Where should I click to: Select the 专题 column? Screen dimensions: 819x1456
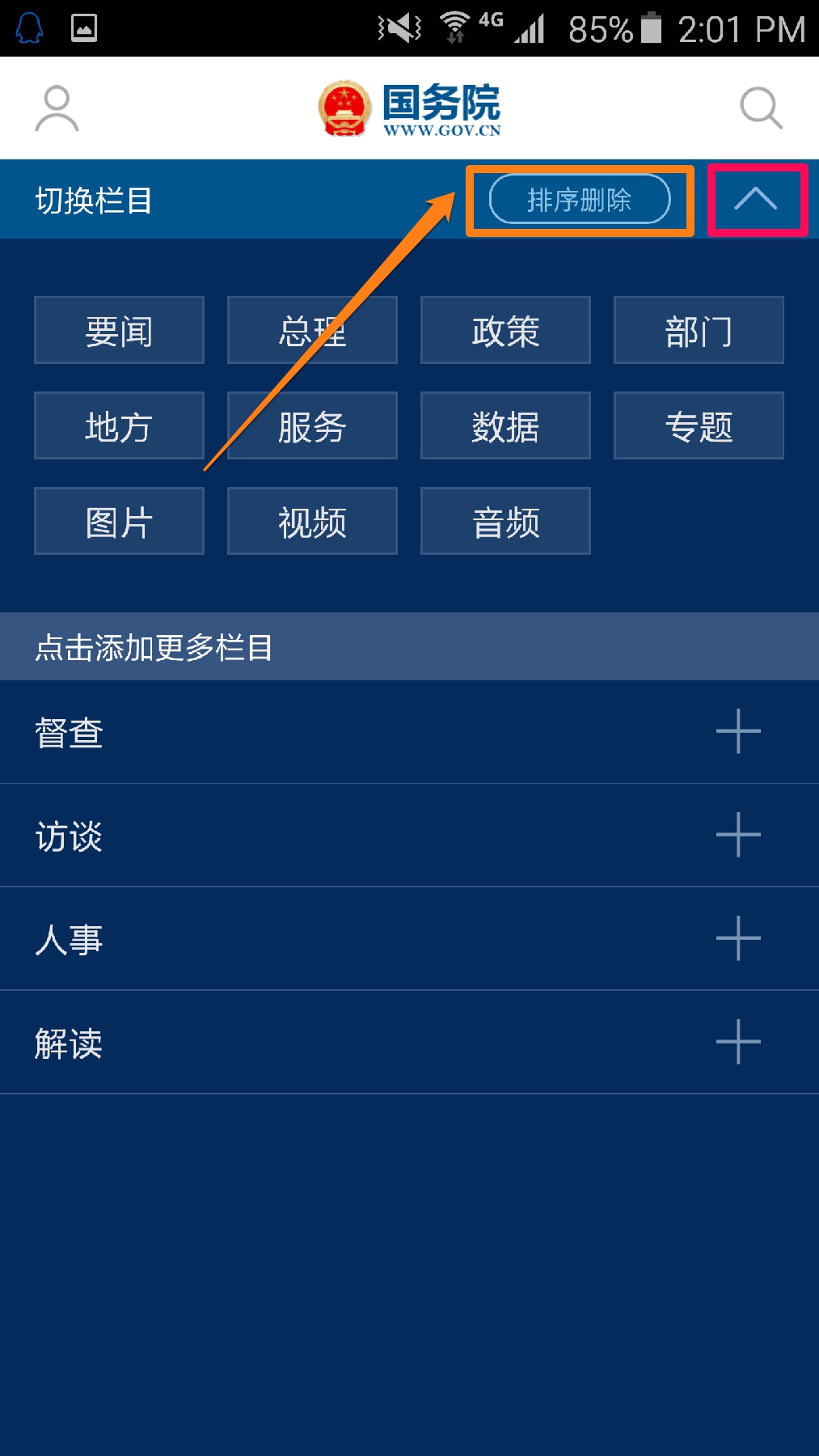point(699,426)
